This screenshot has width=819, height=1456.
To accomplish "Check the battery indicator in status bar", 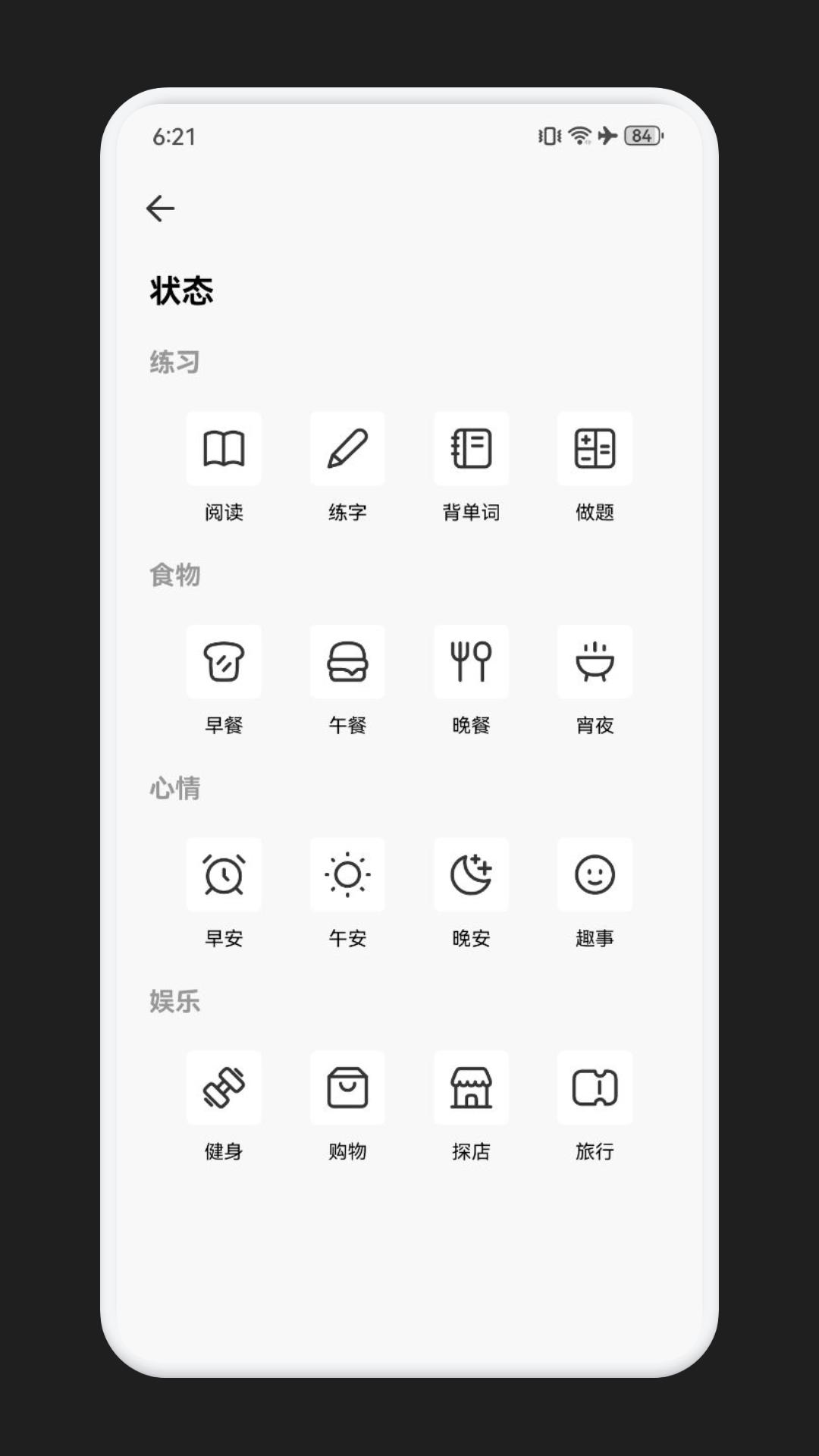I will (x=639, y=136).
